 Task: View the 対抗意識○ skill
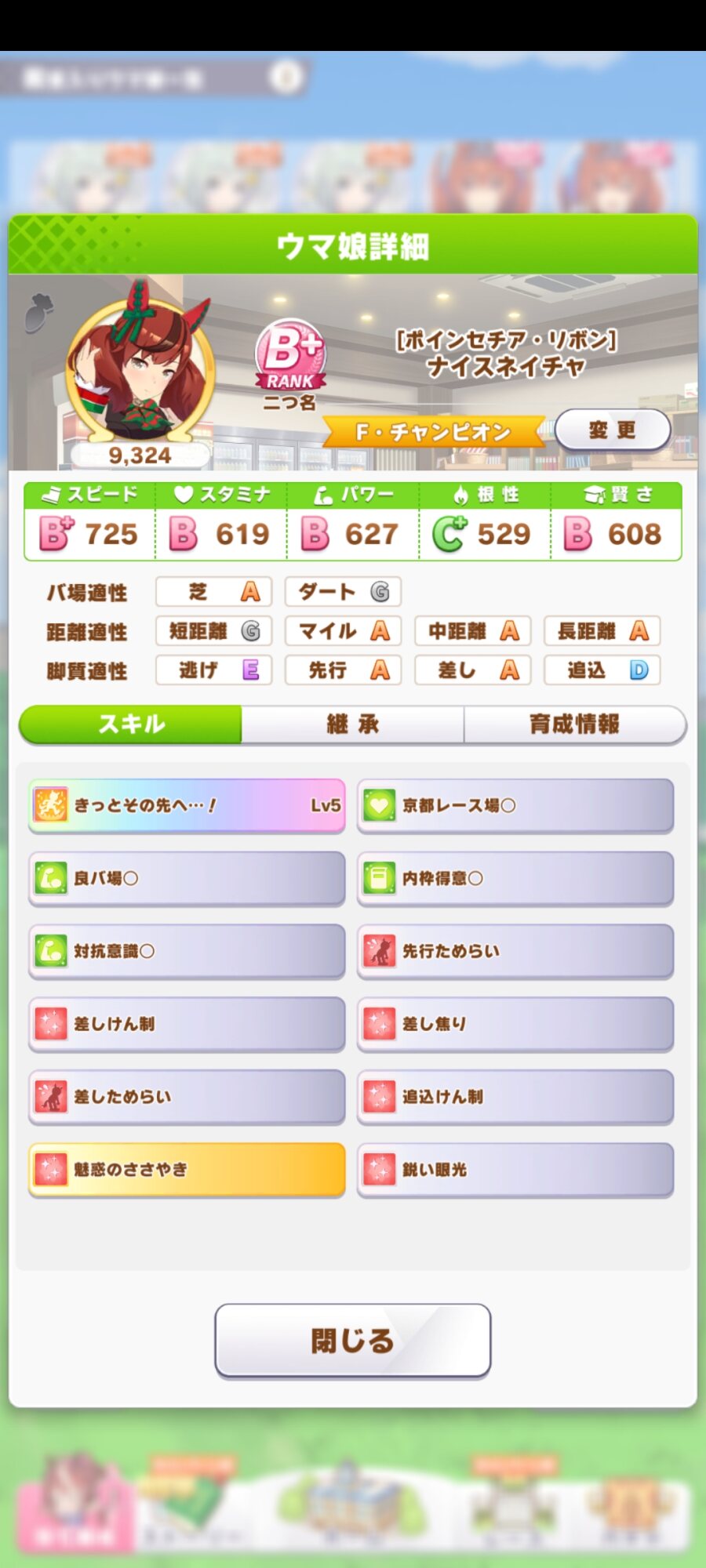point(187,951)
